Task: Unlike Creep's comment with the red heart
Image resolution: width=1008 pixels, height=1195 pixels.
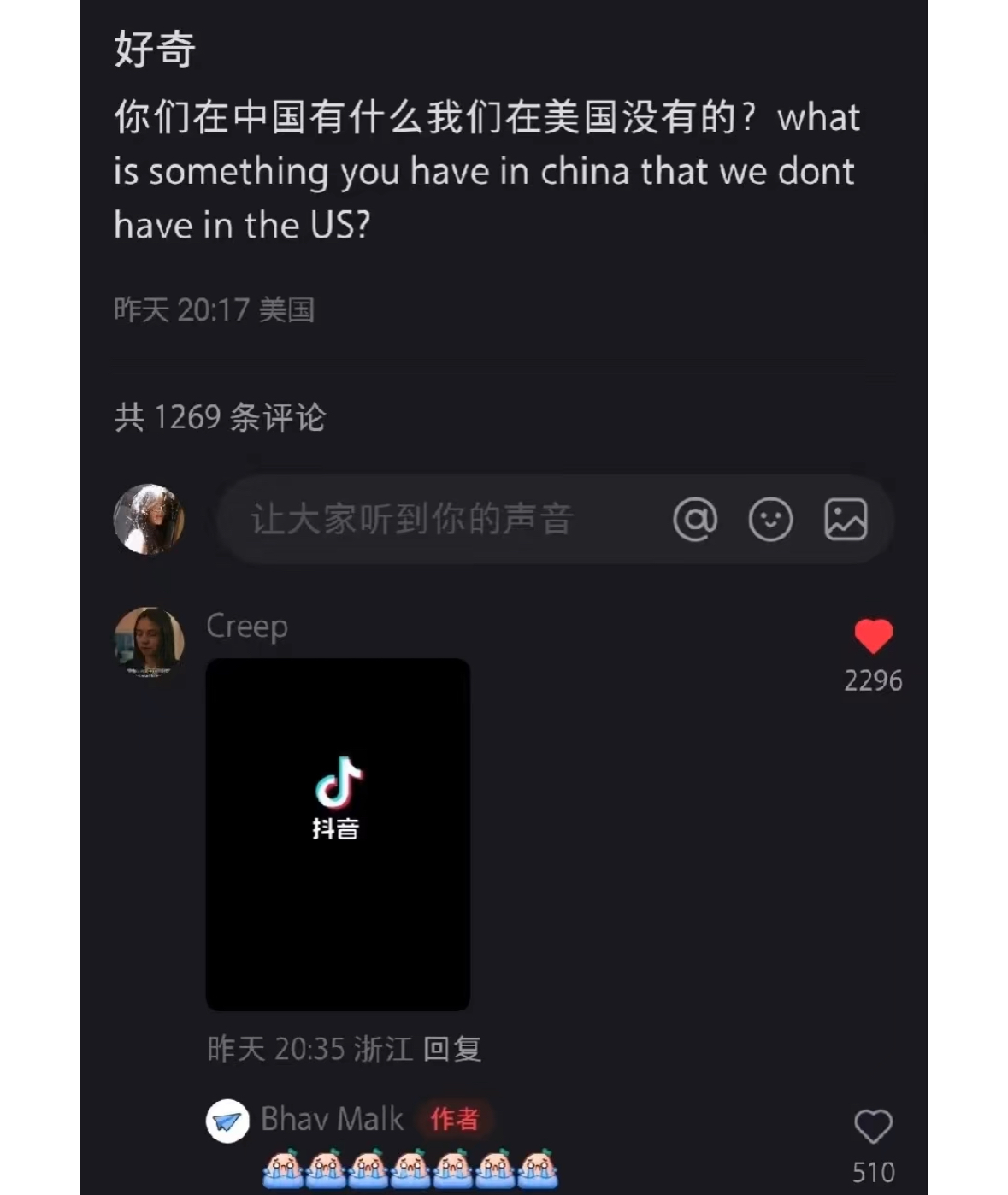Action: (873, 637)
